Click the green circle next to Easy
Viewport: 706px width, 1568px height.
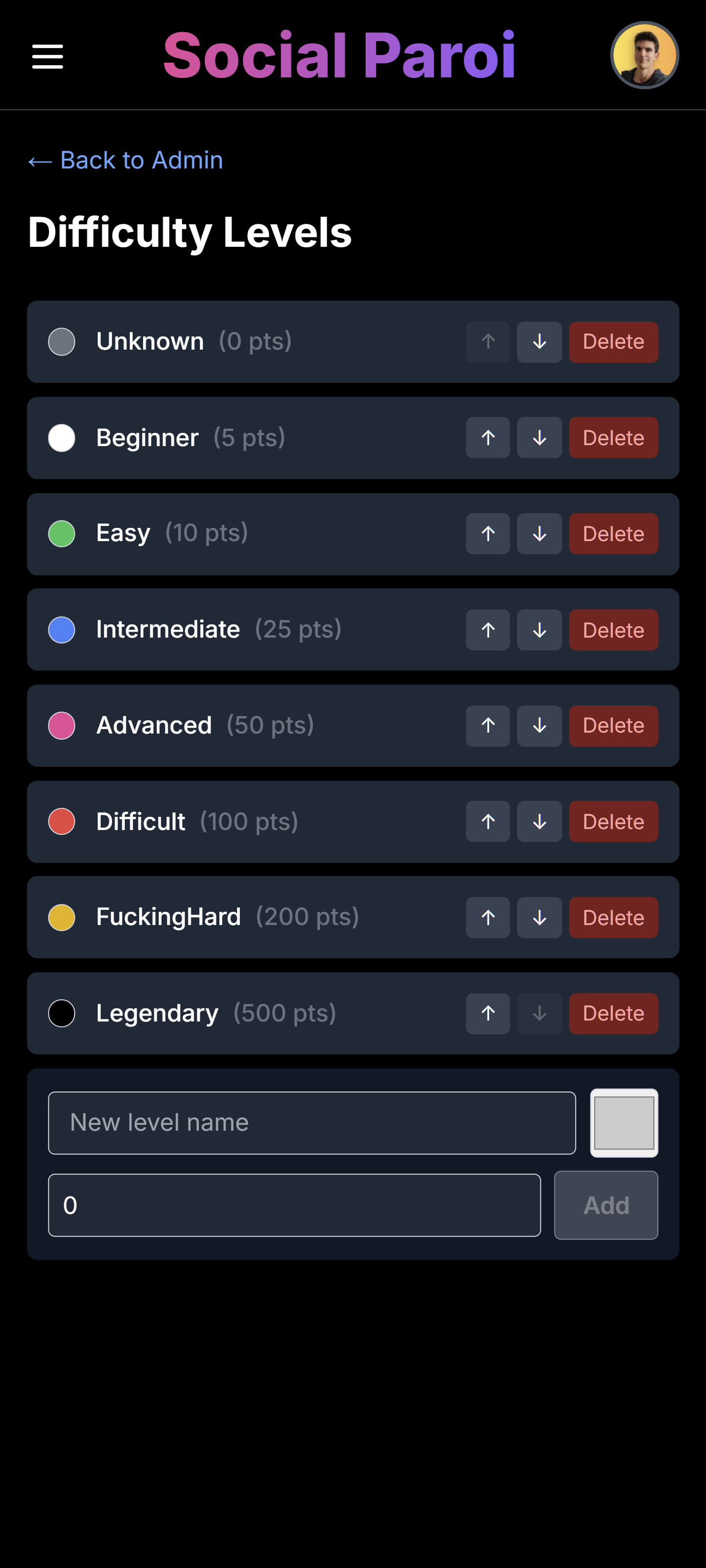click(61, 533)
